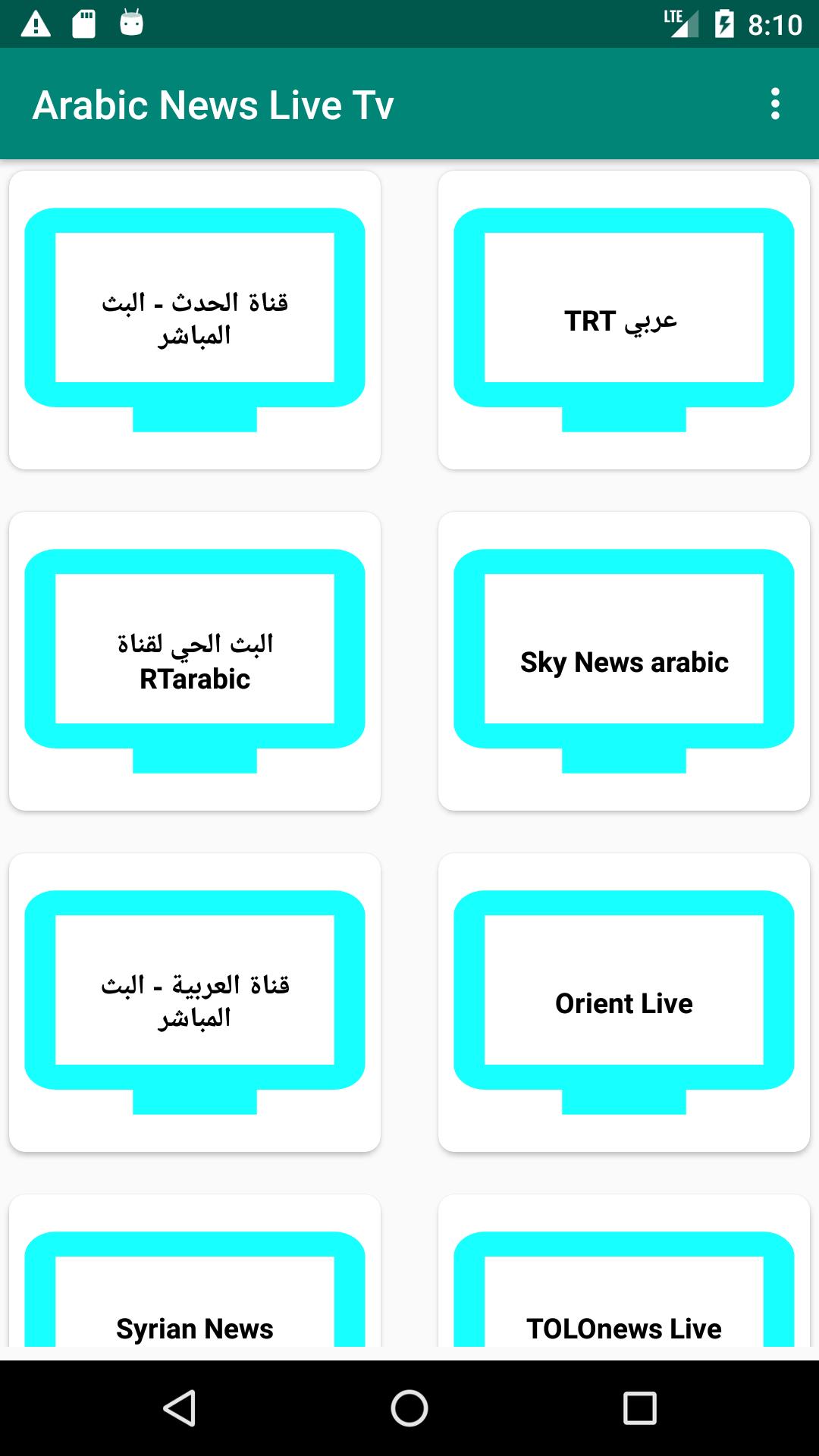Choose the Orient Live channel
Image resolution: width=819 pixels, height=1456 pixels.
pos(623,1002)
